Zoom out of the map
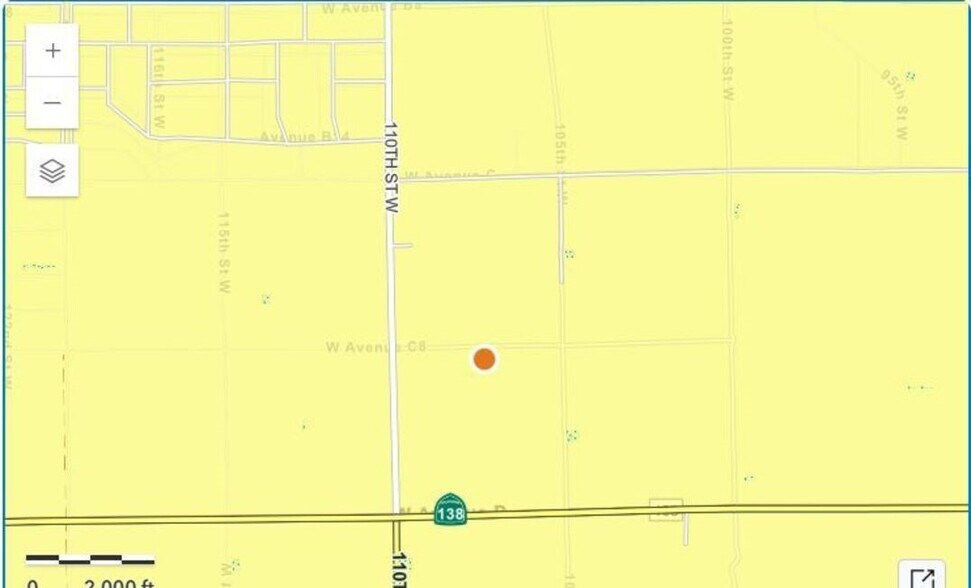This screenshot has height=588, width=971. (52, 103)
